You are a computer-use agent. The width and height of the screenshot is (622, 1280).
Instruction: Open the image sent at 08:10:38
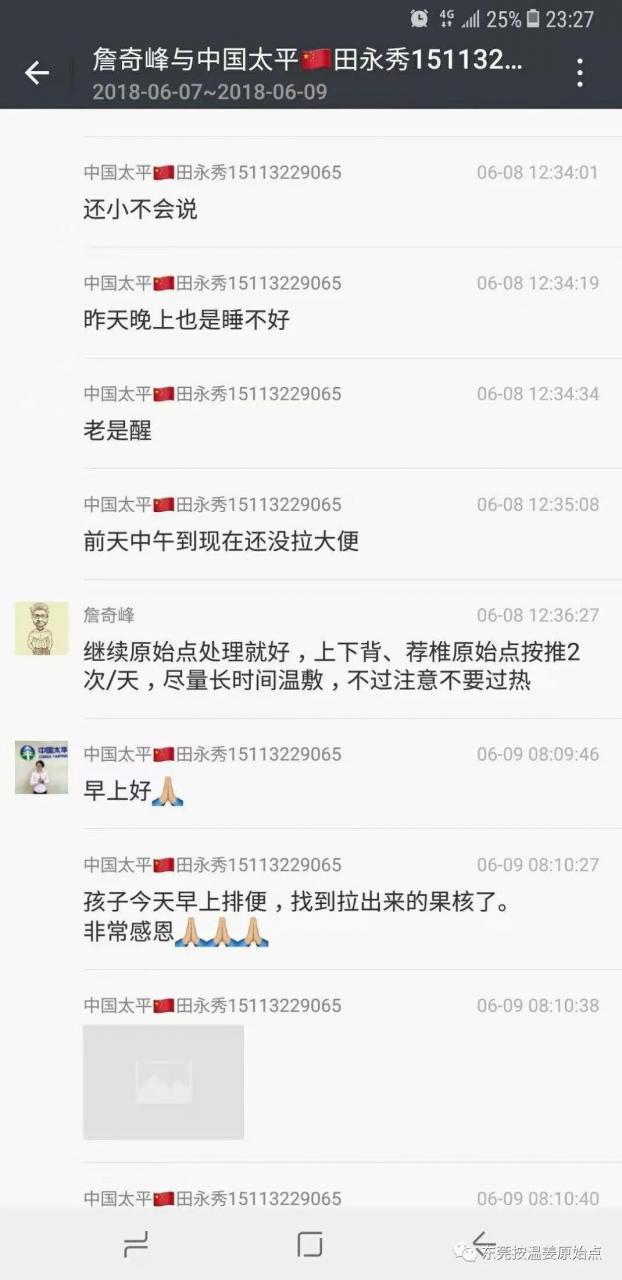tap(163, 1081)
